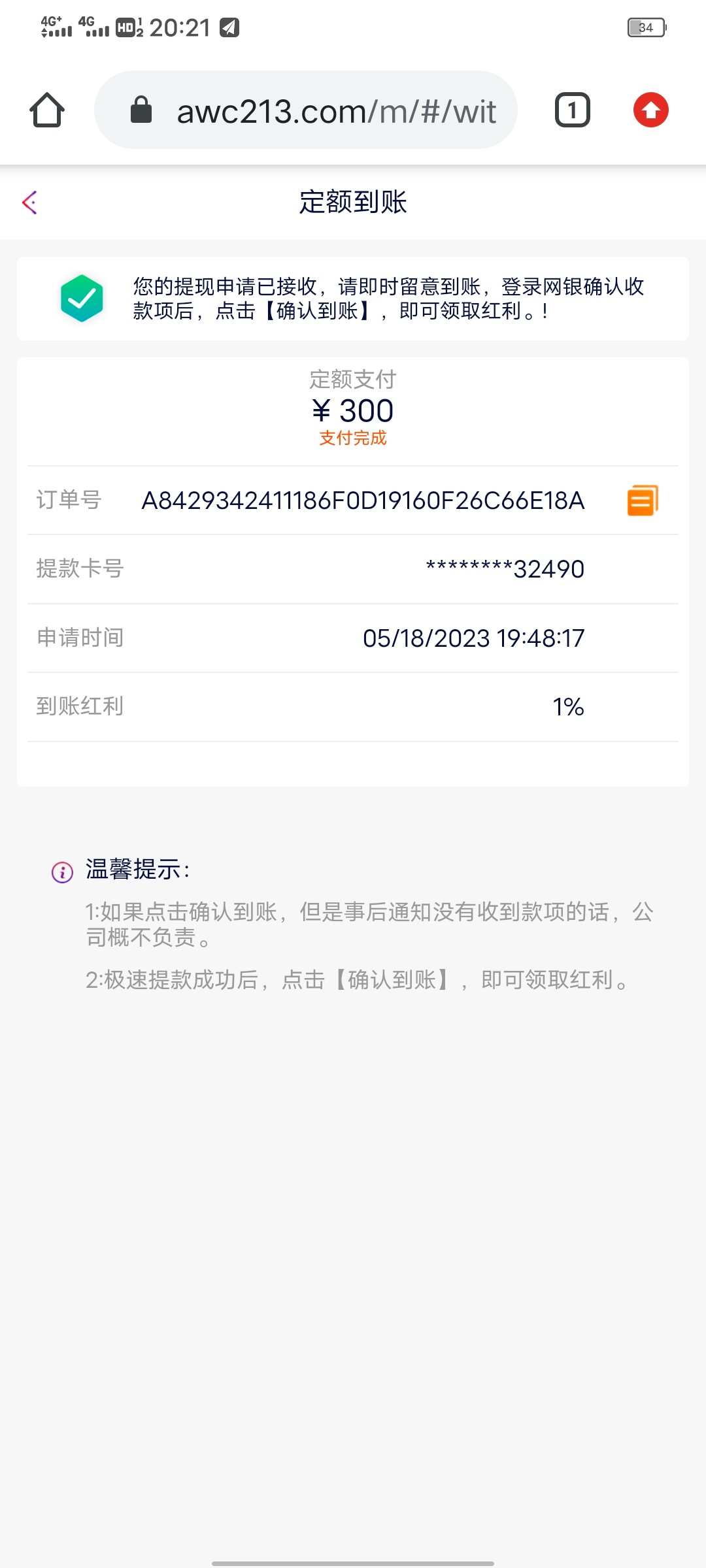Open the browser tab switcher
The height and width of the screenshot is (1568, 706).
coord(572,110)
